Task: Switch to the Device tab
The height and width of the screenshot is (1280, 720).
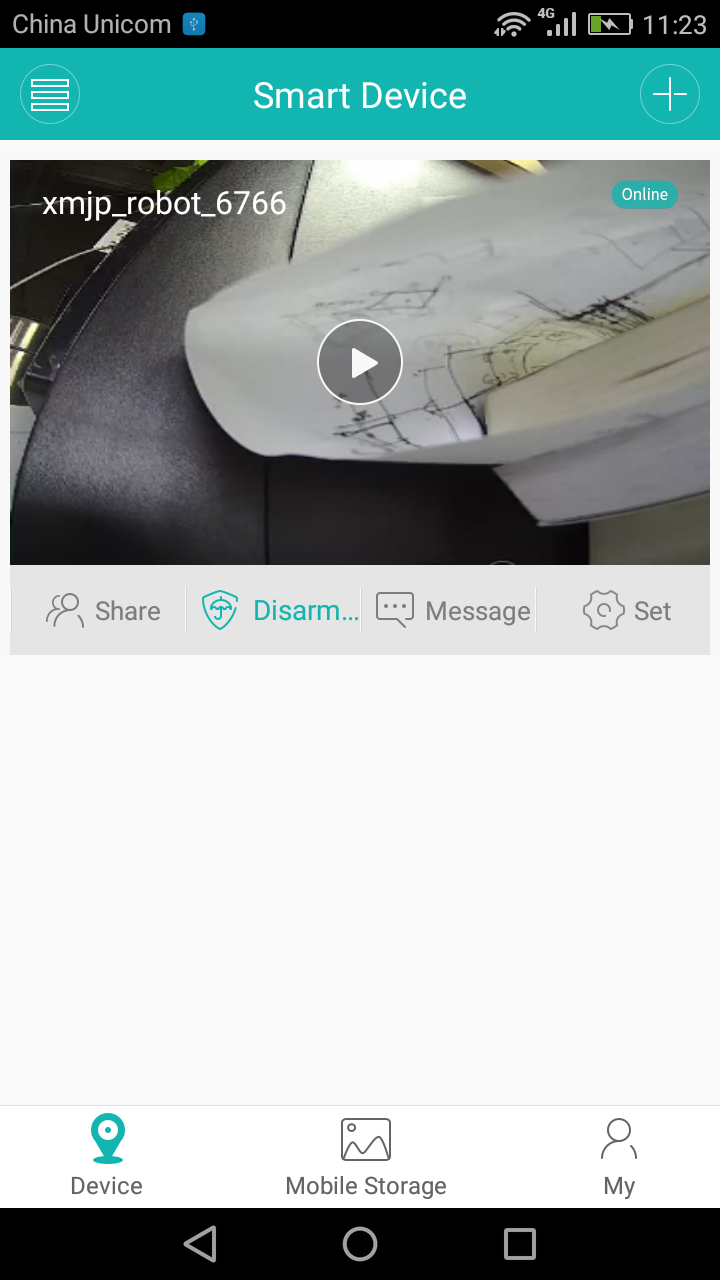Action: (107, 1155)
